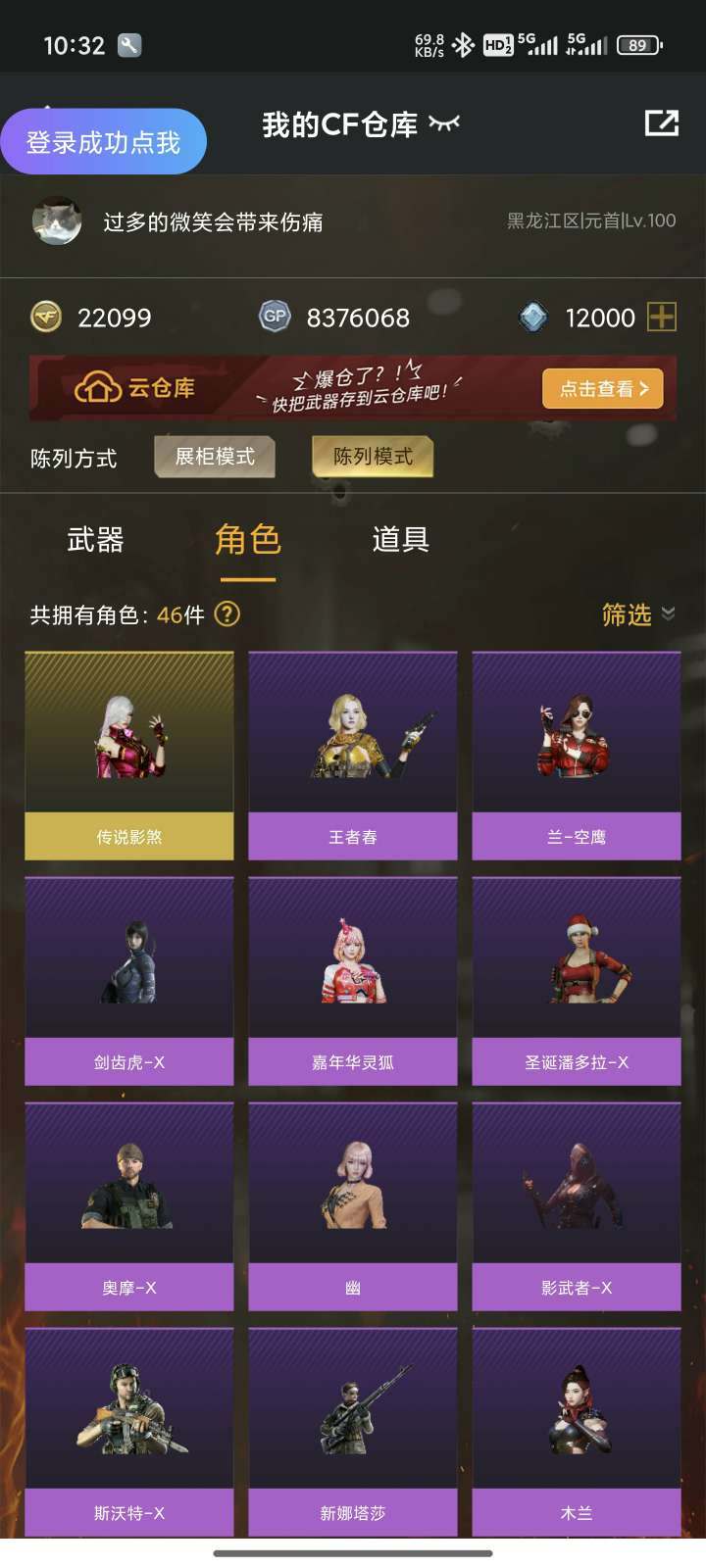Select the 角色 tab
This screenshot has width=706, height=1568.
point(247,539)
